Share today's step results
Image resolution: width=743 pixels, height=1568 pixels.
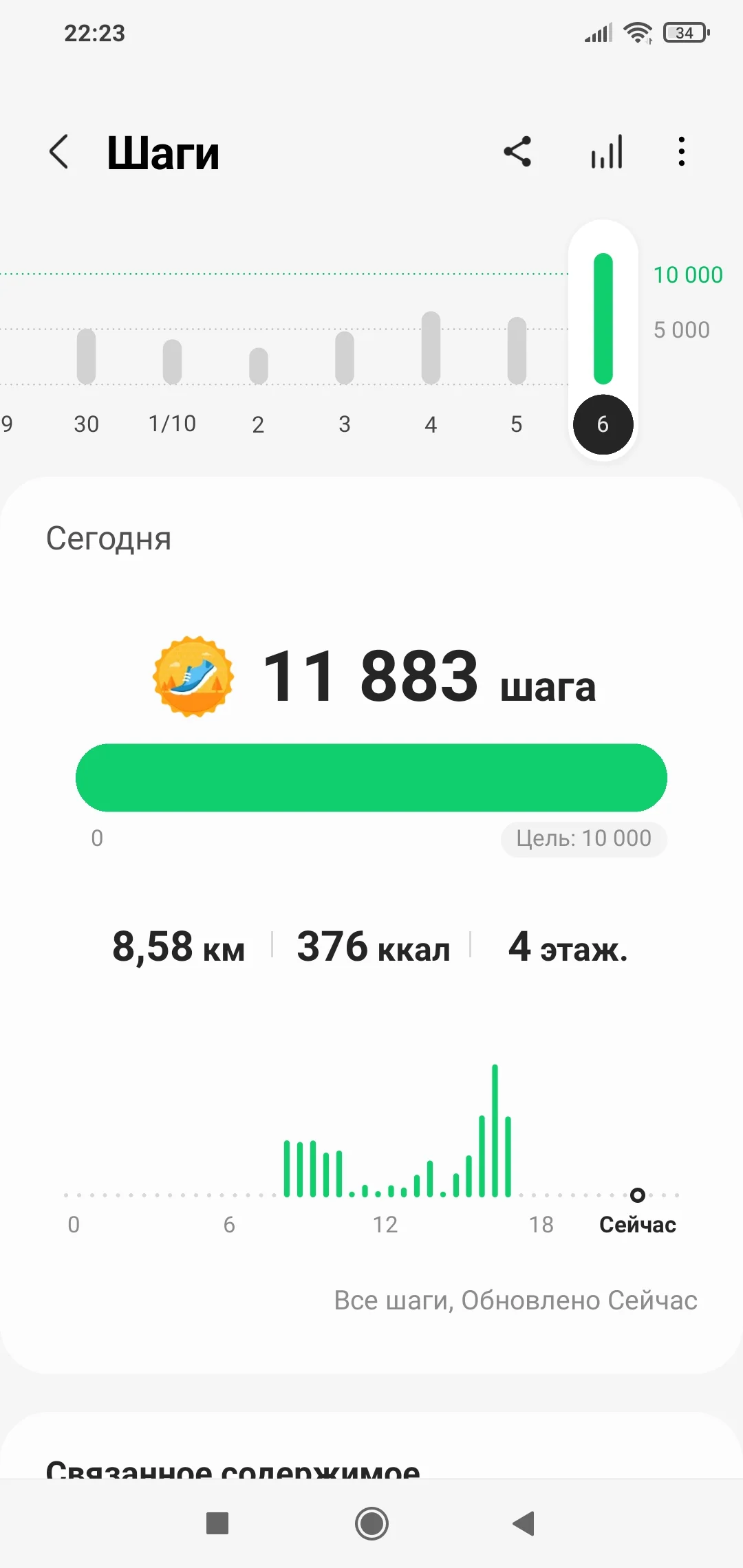click(517, 151)
